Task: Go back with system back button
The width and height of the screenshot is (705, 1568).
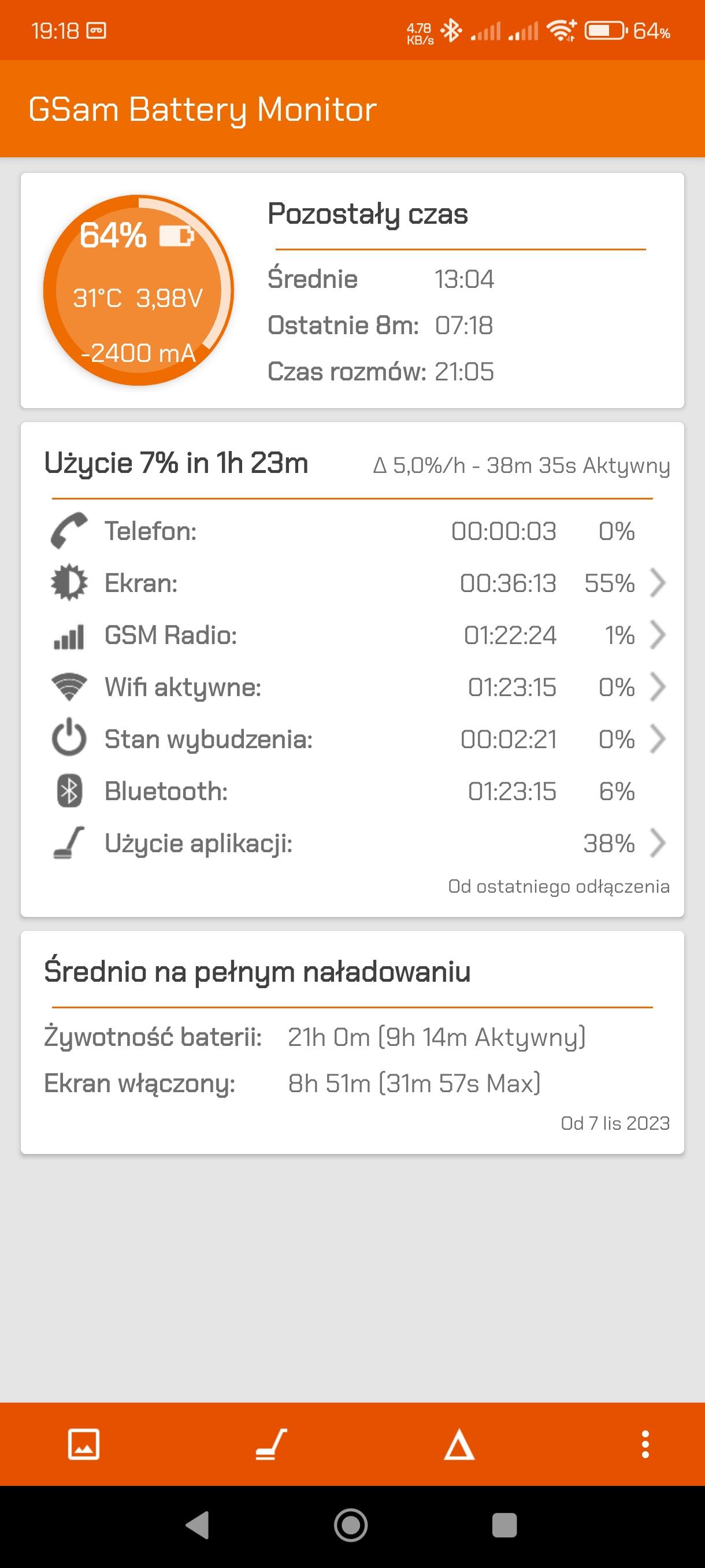Action: [197, 1525]
